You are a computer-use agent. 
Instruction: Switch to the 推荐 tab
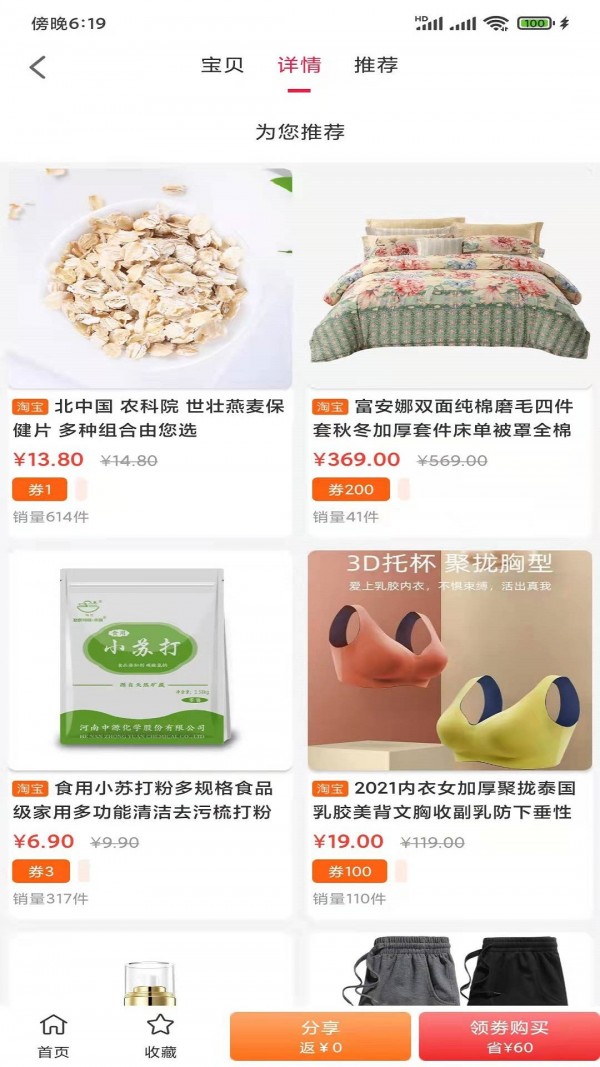pyautogui.click(x=376, y=65)
